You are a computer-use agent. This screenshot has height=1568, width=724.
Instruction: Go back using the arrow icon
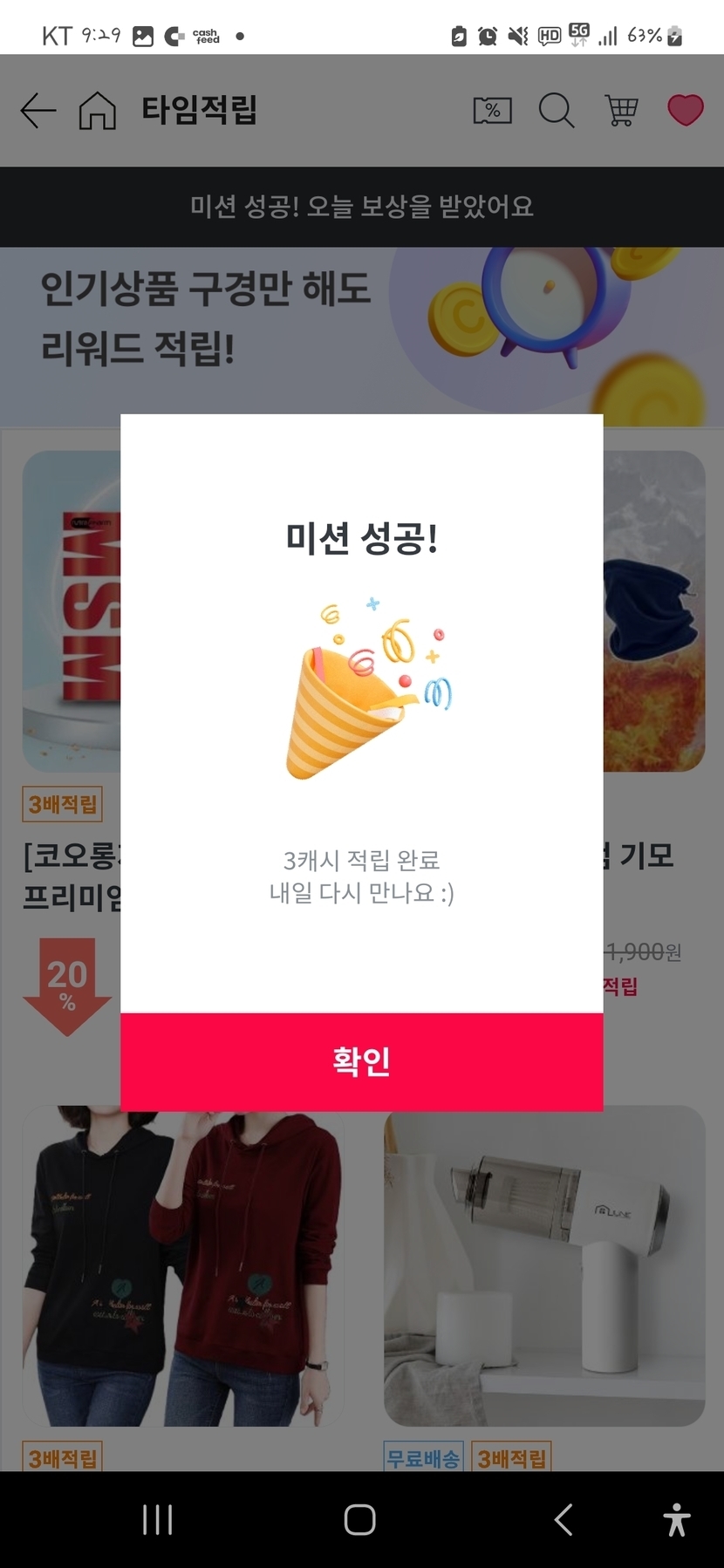(x=38, y=111)
